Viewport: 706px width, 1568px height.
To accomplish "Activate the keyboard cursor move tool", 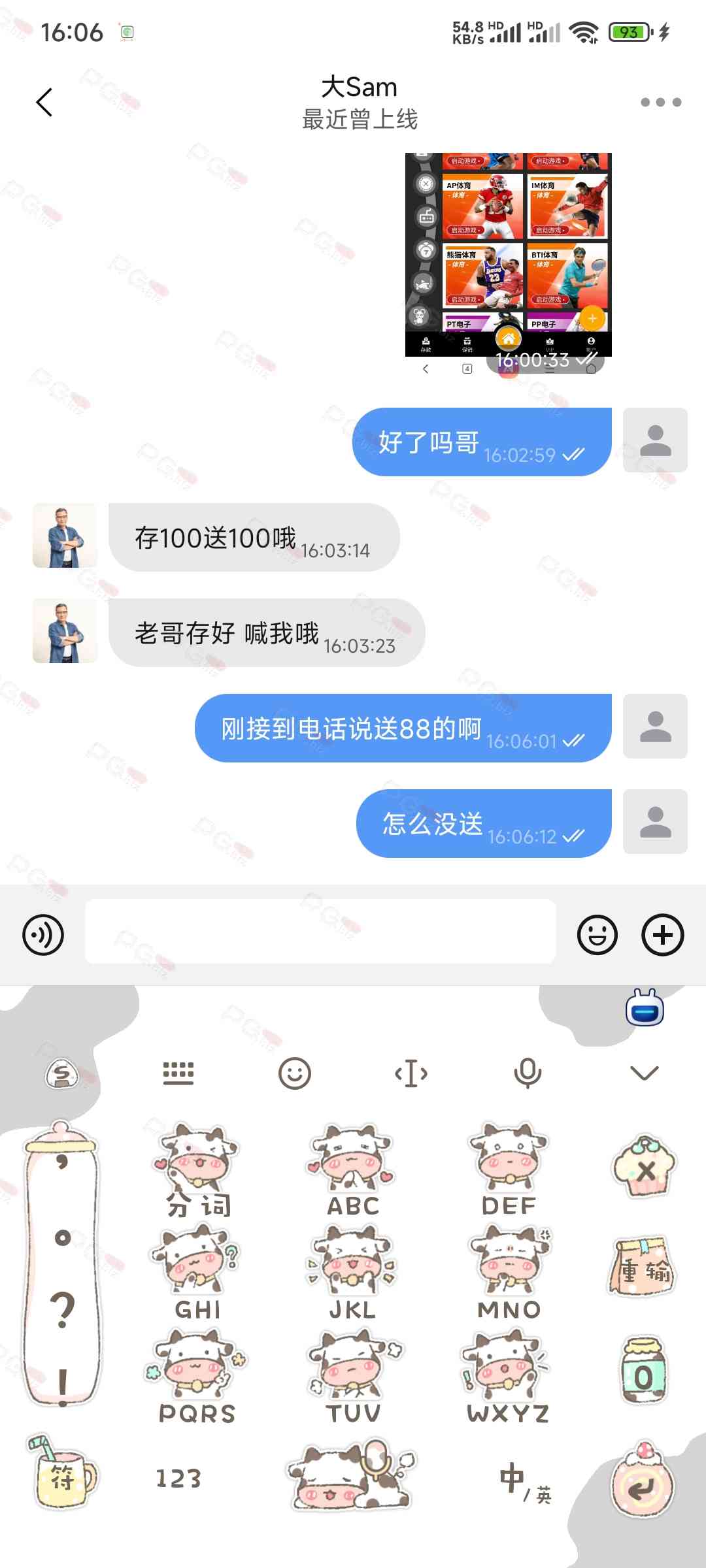I will pos(411,1073).
